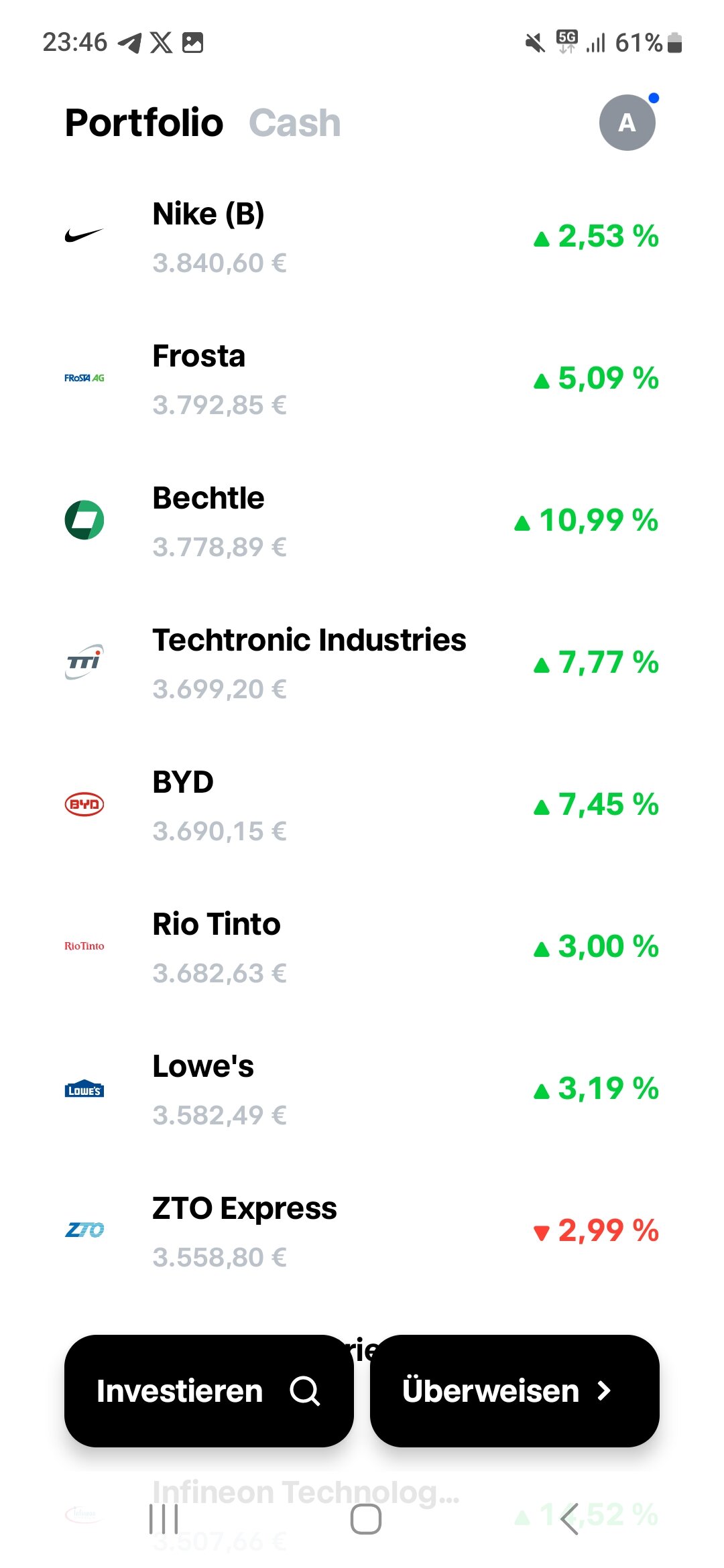The width and height of the screenshot is (724, 1568).
Task: Open the Lowe's holding
Action: (x=361, y=1090)
